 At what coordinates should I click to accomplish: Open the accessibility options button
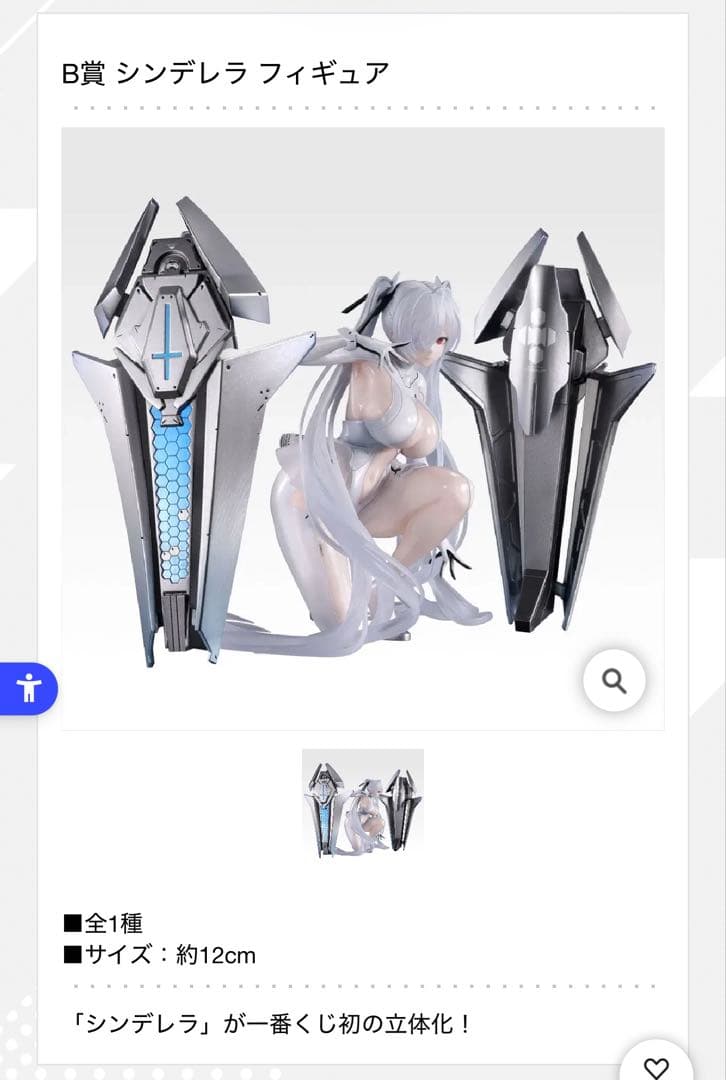pos(28,688)
